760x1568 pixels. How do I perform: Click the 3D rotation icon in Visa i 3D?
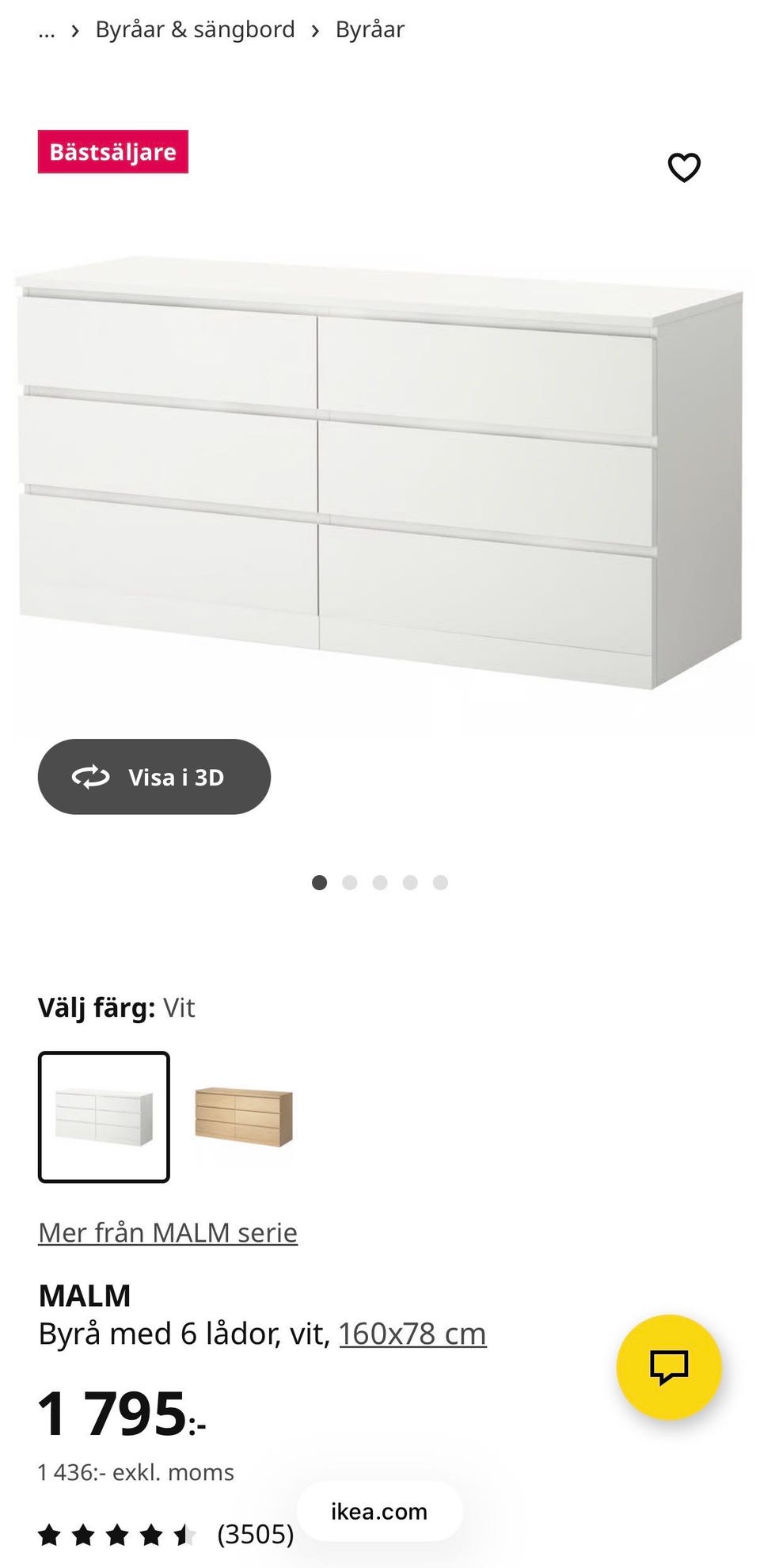click(92, 777)
